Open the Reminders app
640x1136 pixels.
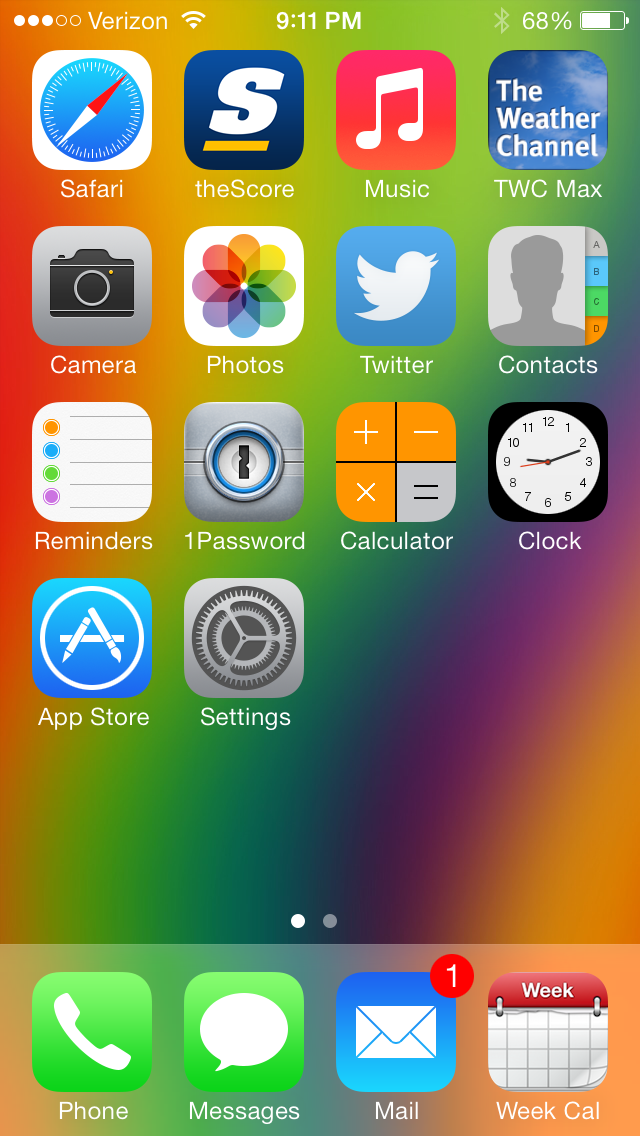pyautogui.click(x=92, y=462)
